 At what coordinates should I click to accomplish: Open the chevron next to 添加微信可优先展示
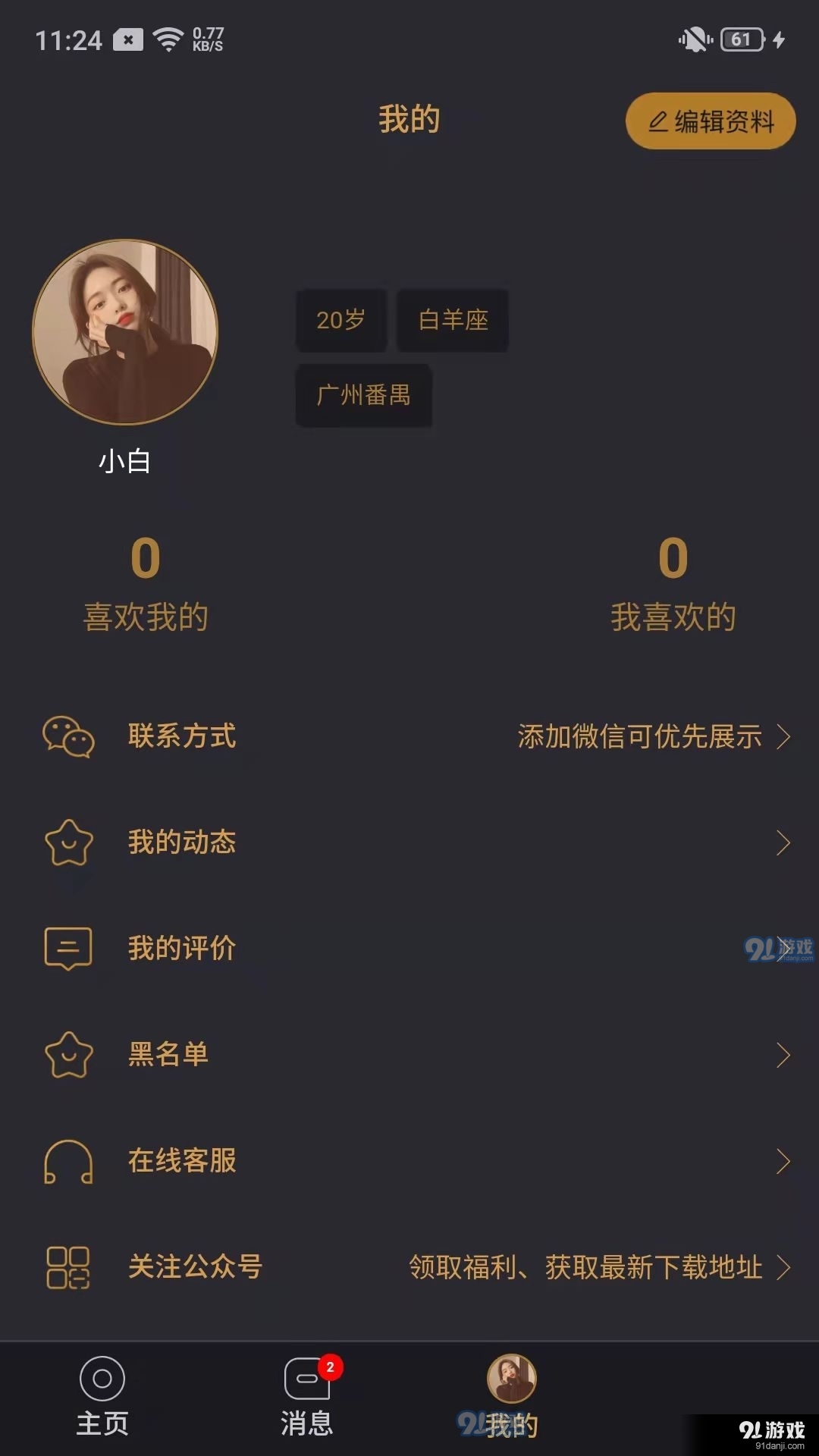click(x=784, y=736)
